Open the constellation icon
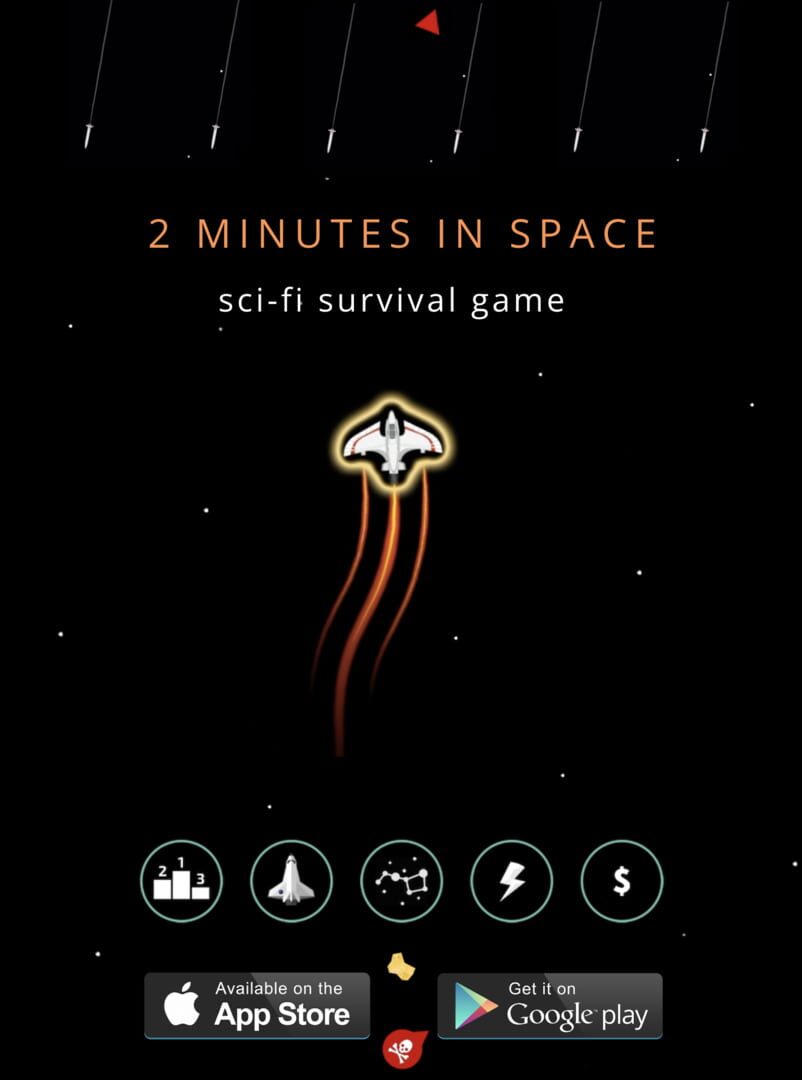 [401, 881]
